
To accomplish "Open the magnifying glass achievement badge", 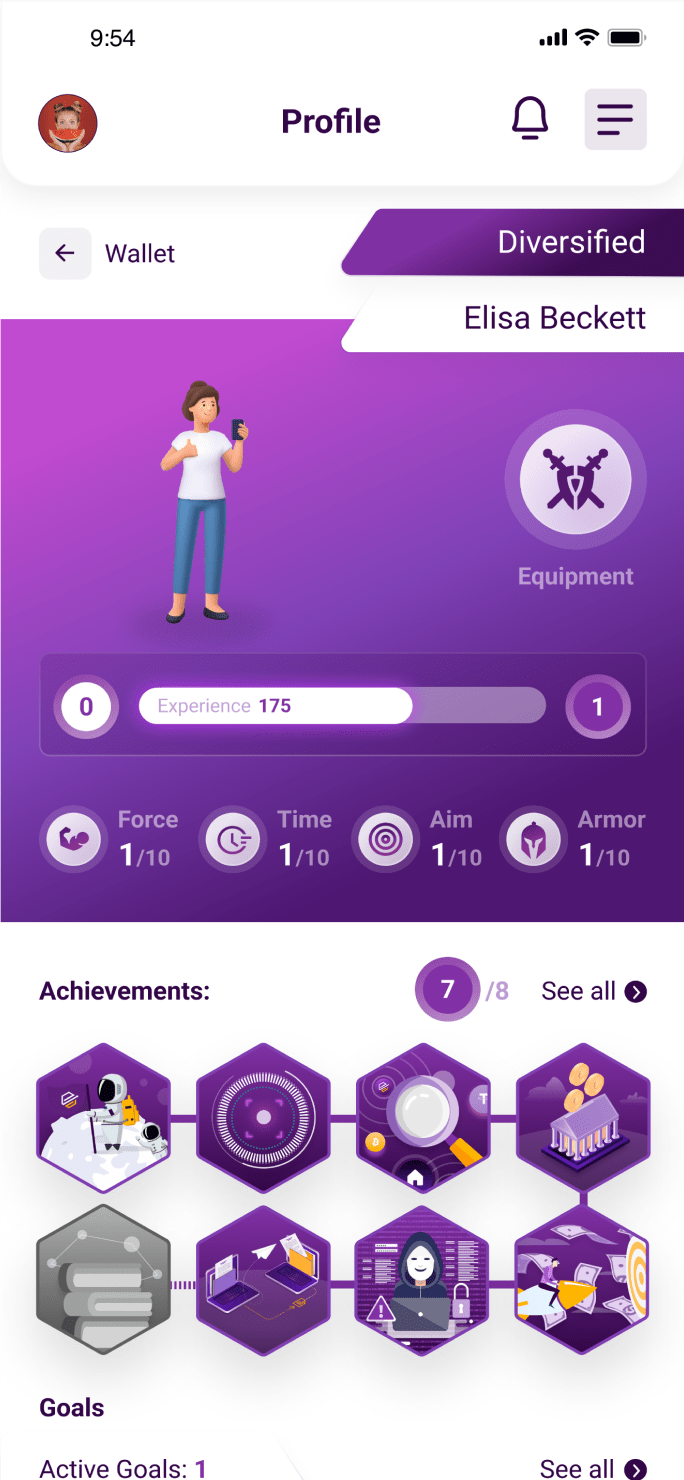I will 423,1117.
